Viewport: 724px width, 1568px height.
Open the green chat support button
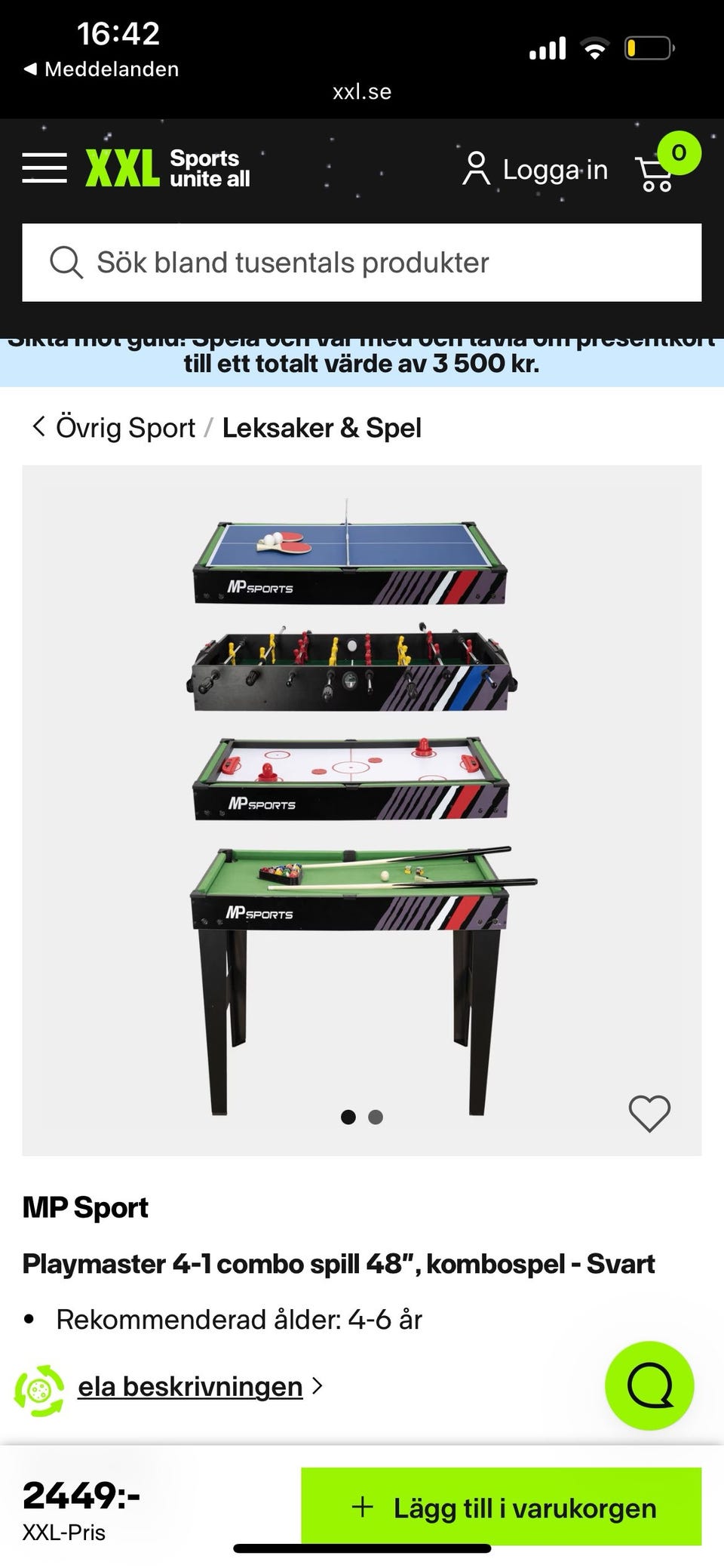[649, 1385]
